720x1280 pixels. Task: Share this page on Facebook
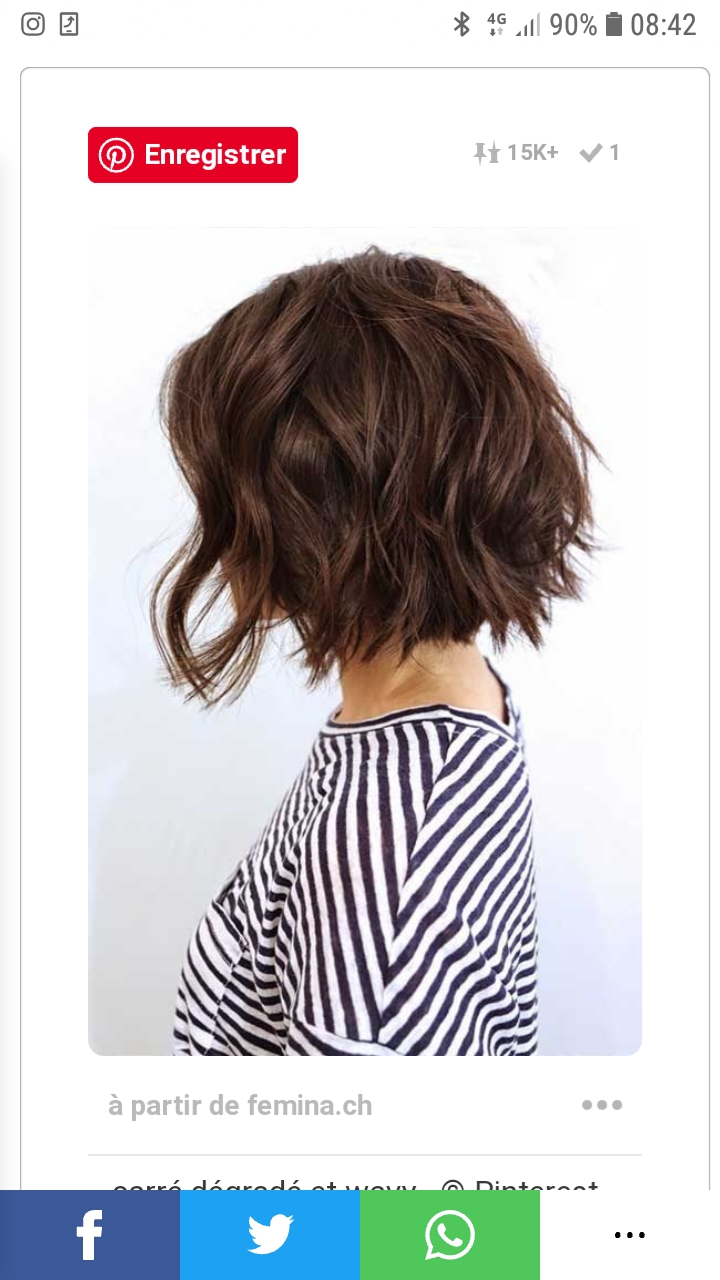pos(90,1235)
